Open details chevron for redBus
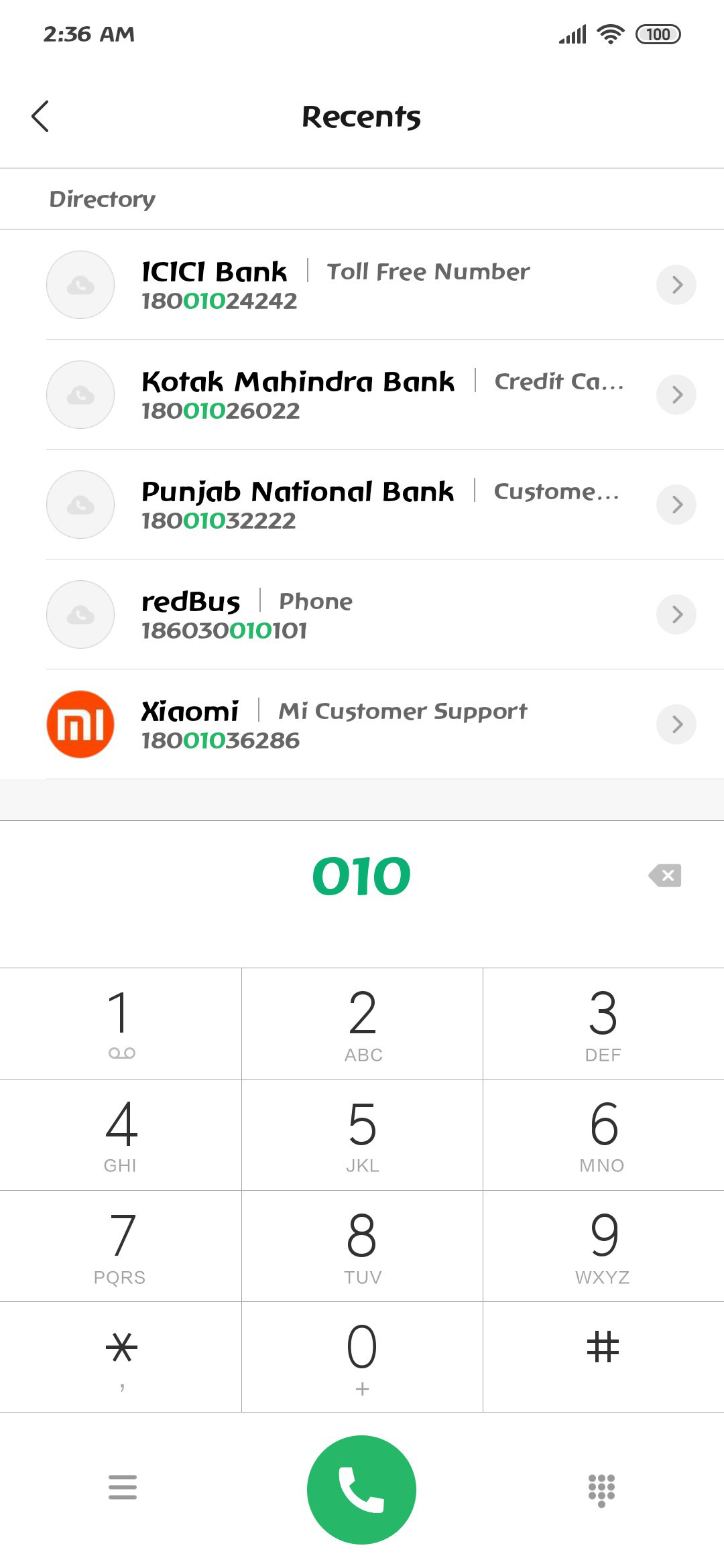This screenshot has width=724, height=1568. (x=676, y=614)
